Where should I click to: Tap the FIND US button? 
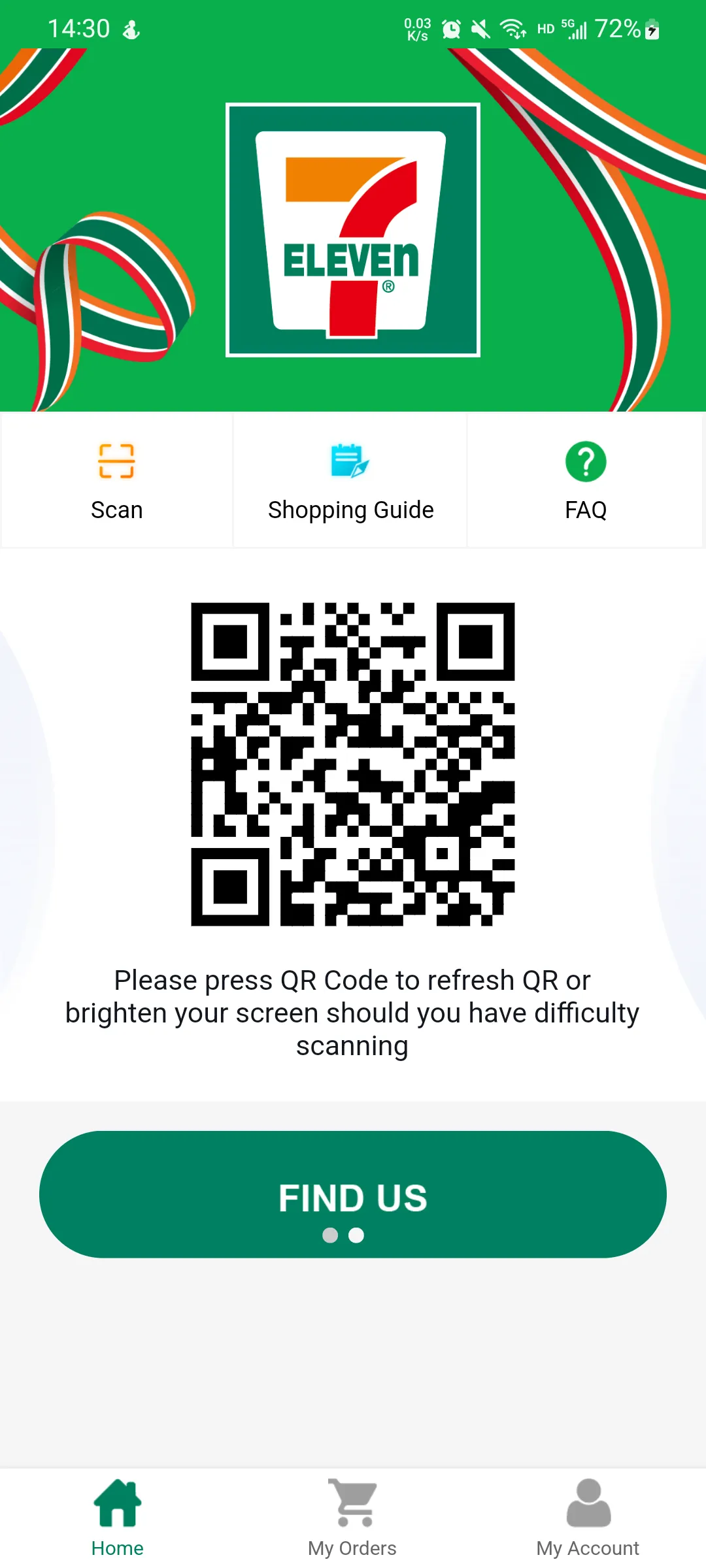(353, 1194)
